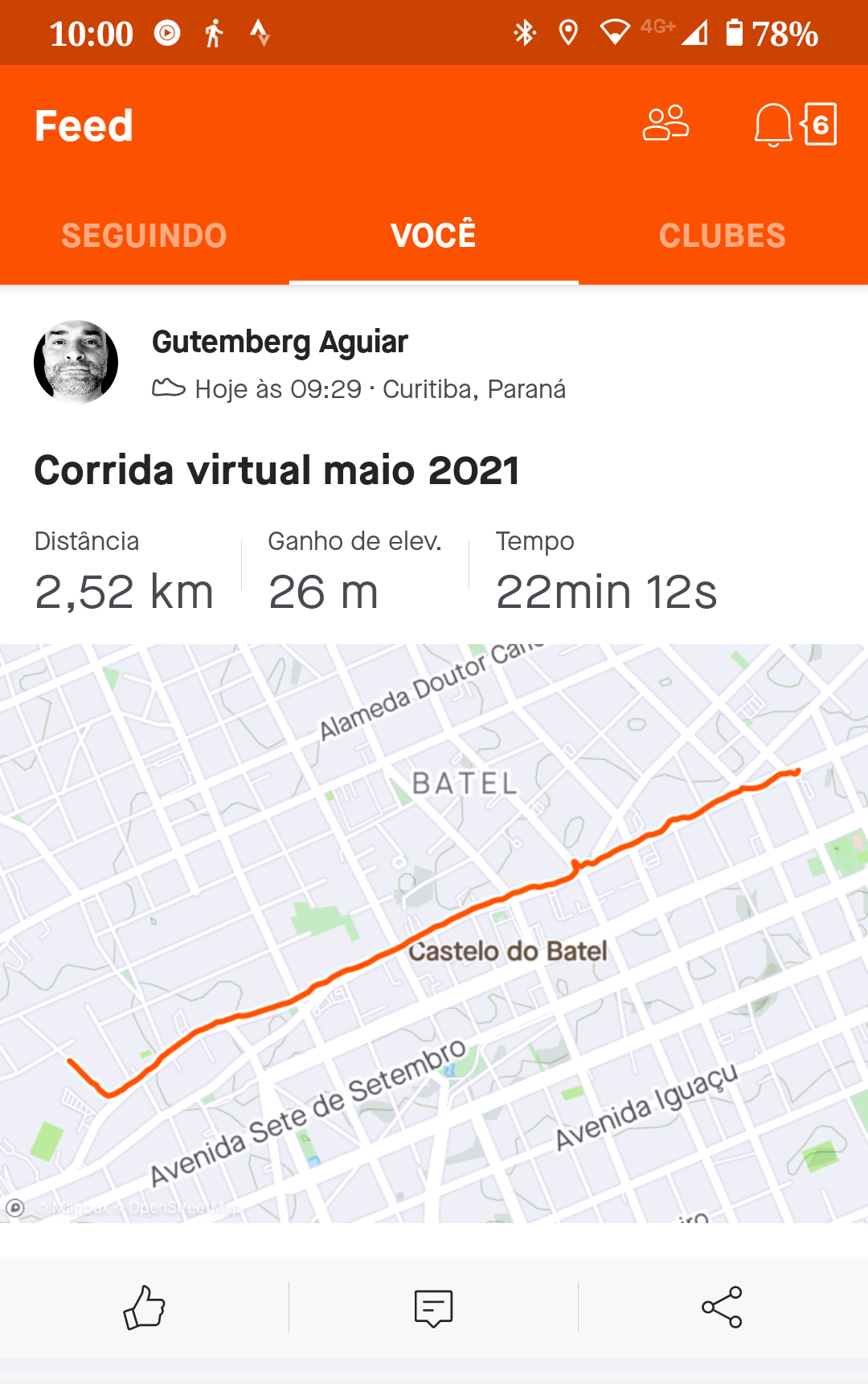Open the activity route map
This screenshot has width=868, height=1396.
coord(434,934)
